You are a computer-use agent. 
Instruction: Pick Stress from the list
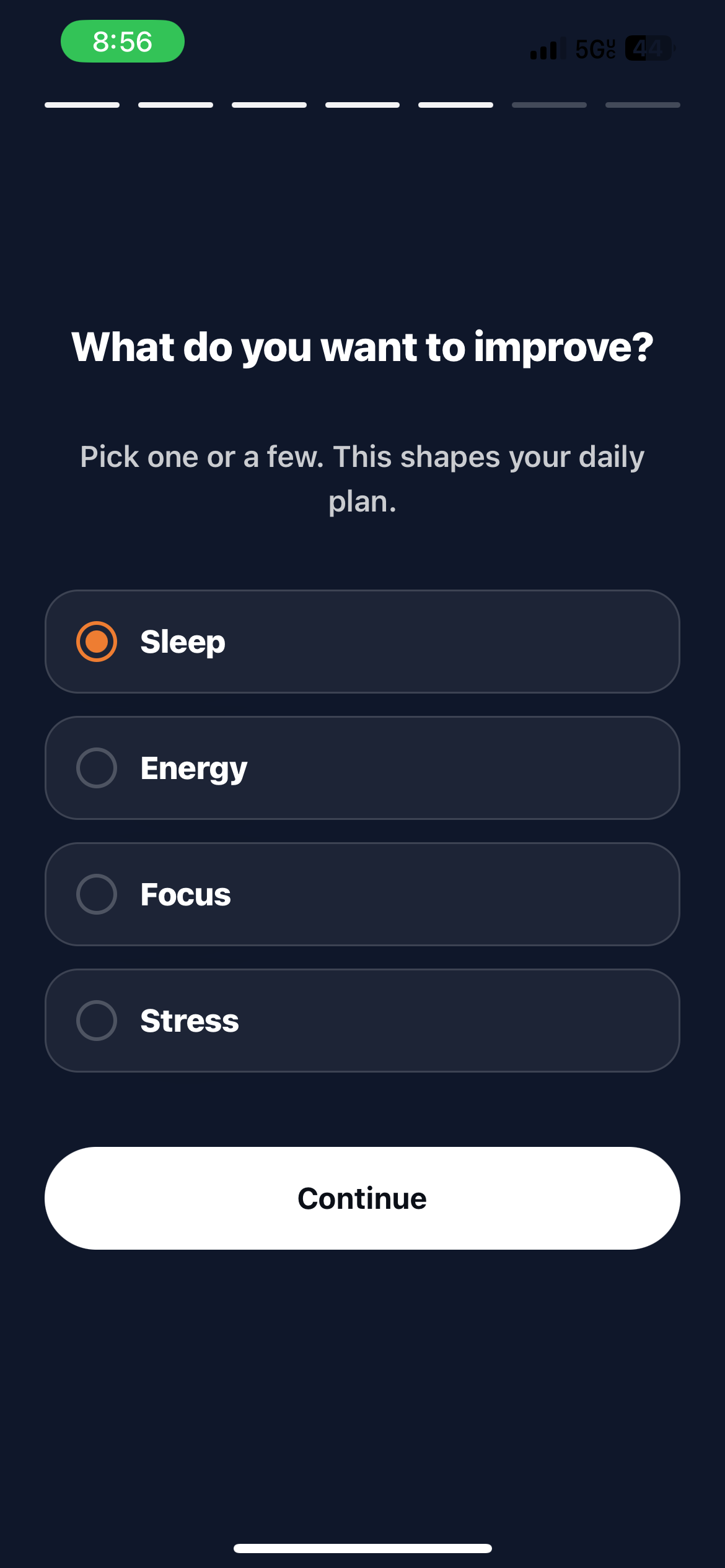tap(362, 1021)
